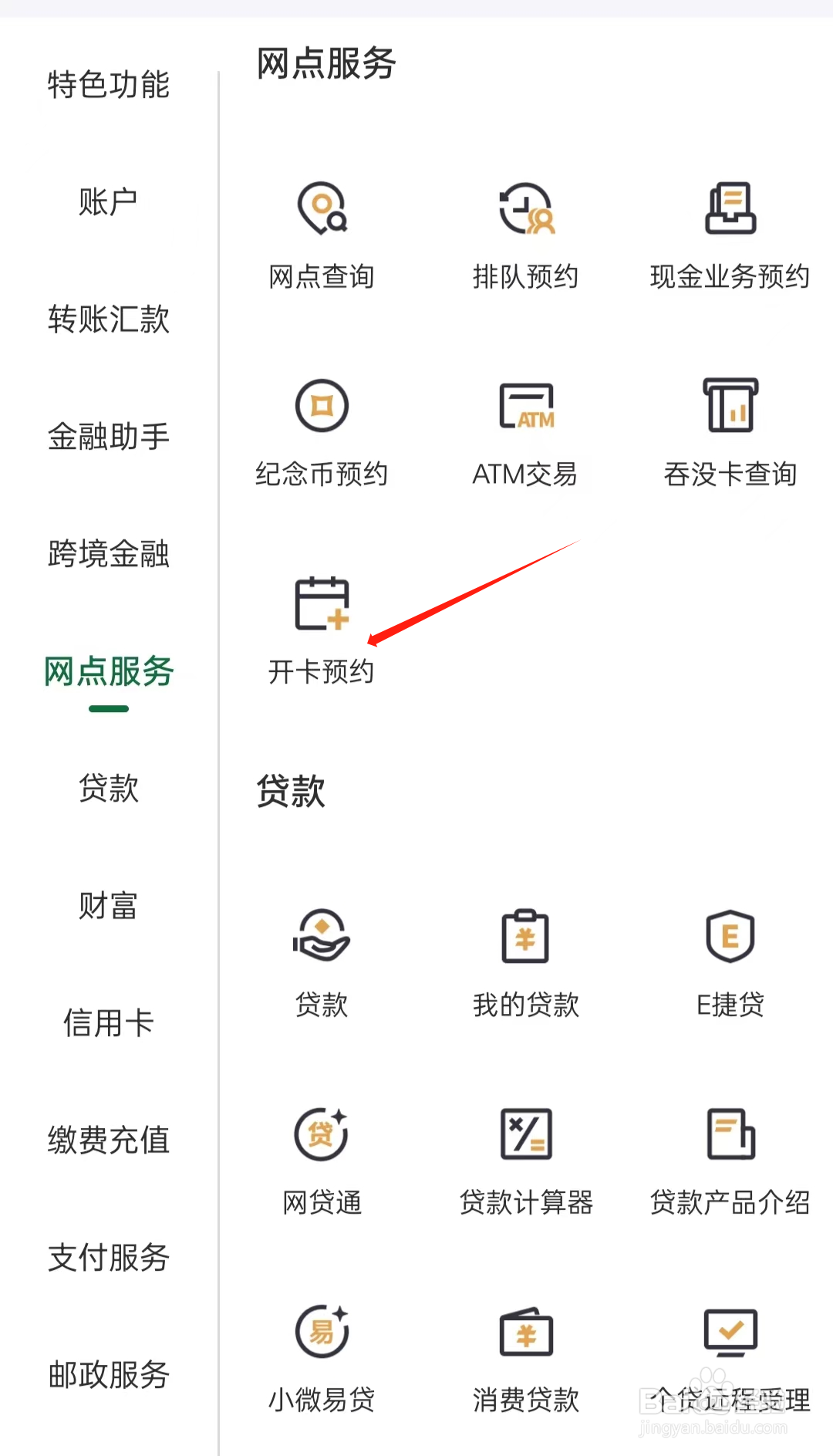Open the 转账汇款 transfer section

108,319
